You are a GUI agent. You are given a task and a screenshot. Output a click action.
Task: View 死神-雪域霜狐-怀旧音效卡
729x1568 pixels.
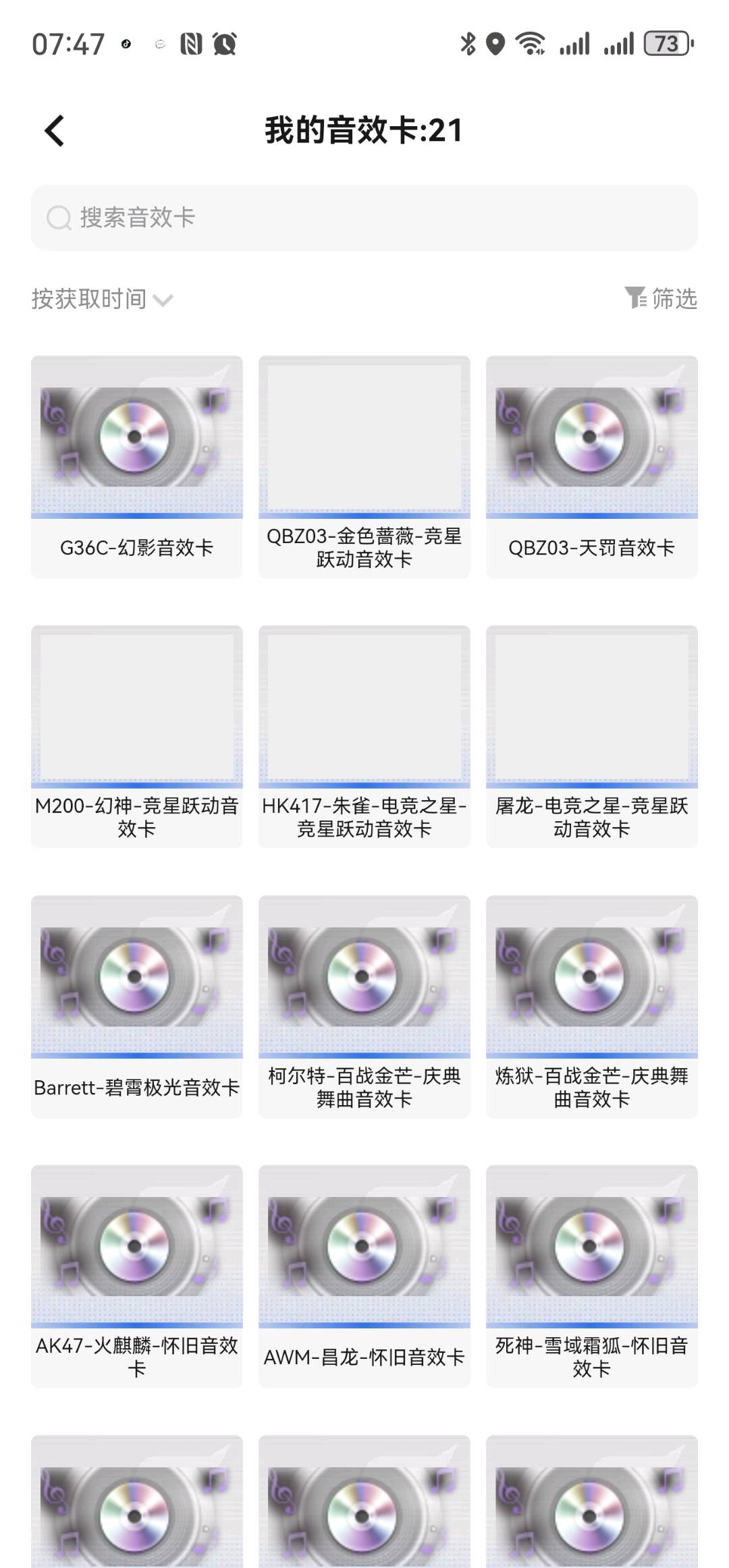tap(592, 1277)
